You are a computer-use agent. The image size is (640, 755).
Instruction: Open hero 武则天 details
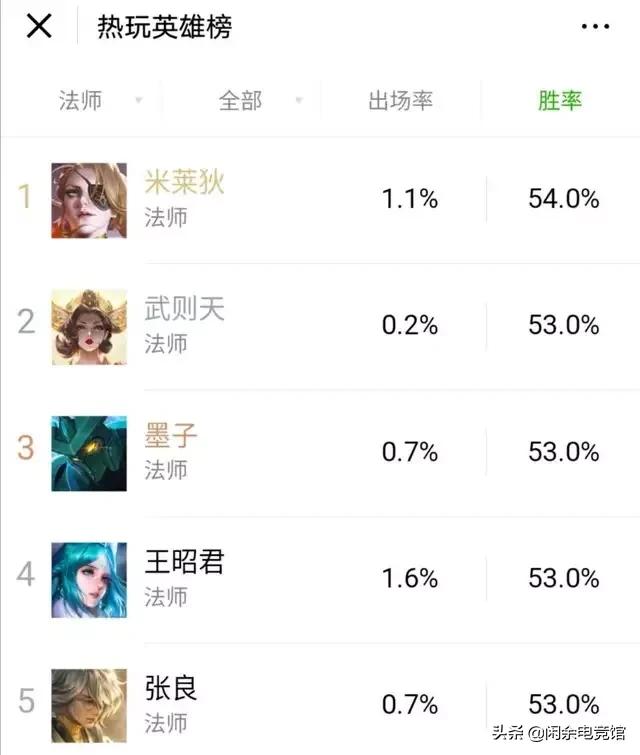(x=184, y=309)
